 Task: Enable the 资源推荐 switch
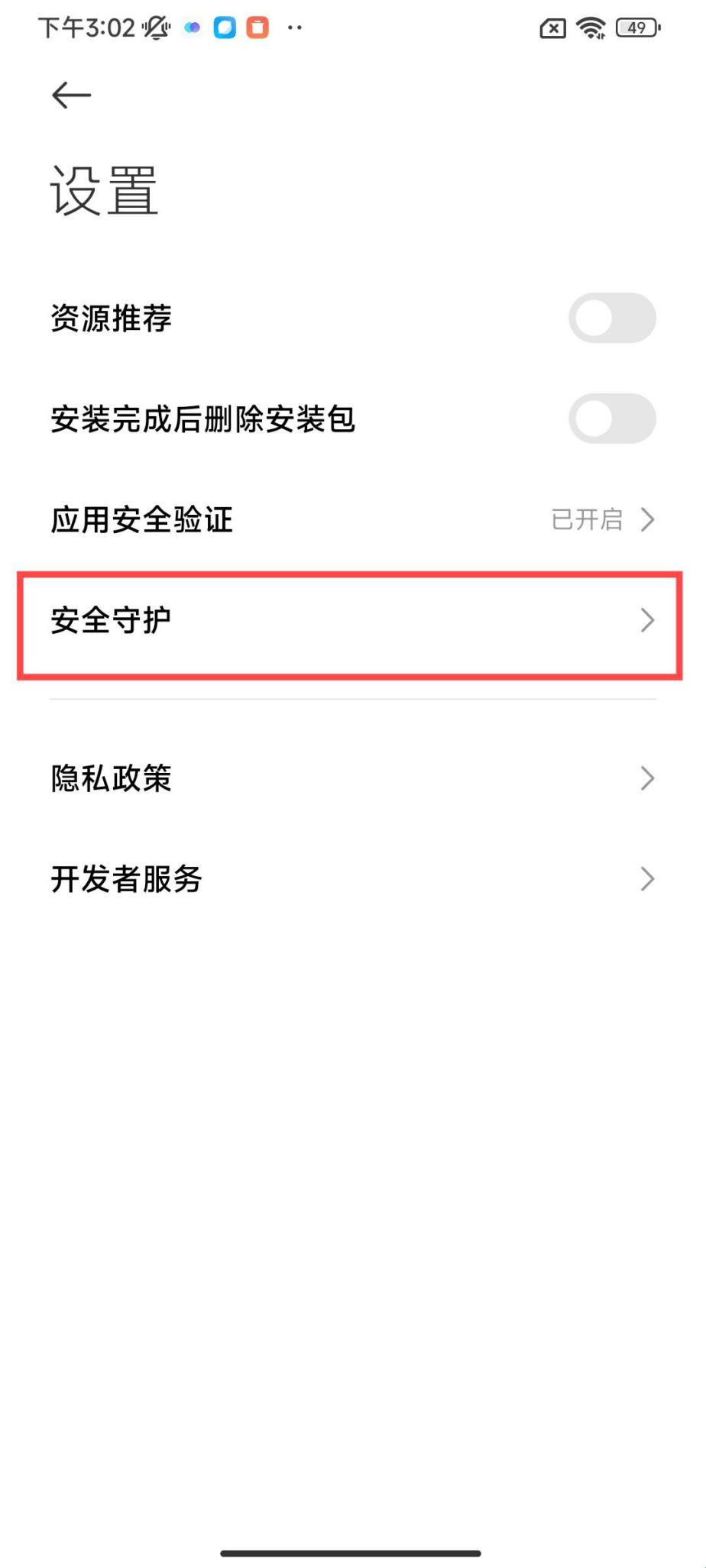pyautogui.click(x=612, y=318)
